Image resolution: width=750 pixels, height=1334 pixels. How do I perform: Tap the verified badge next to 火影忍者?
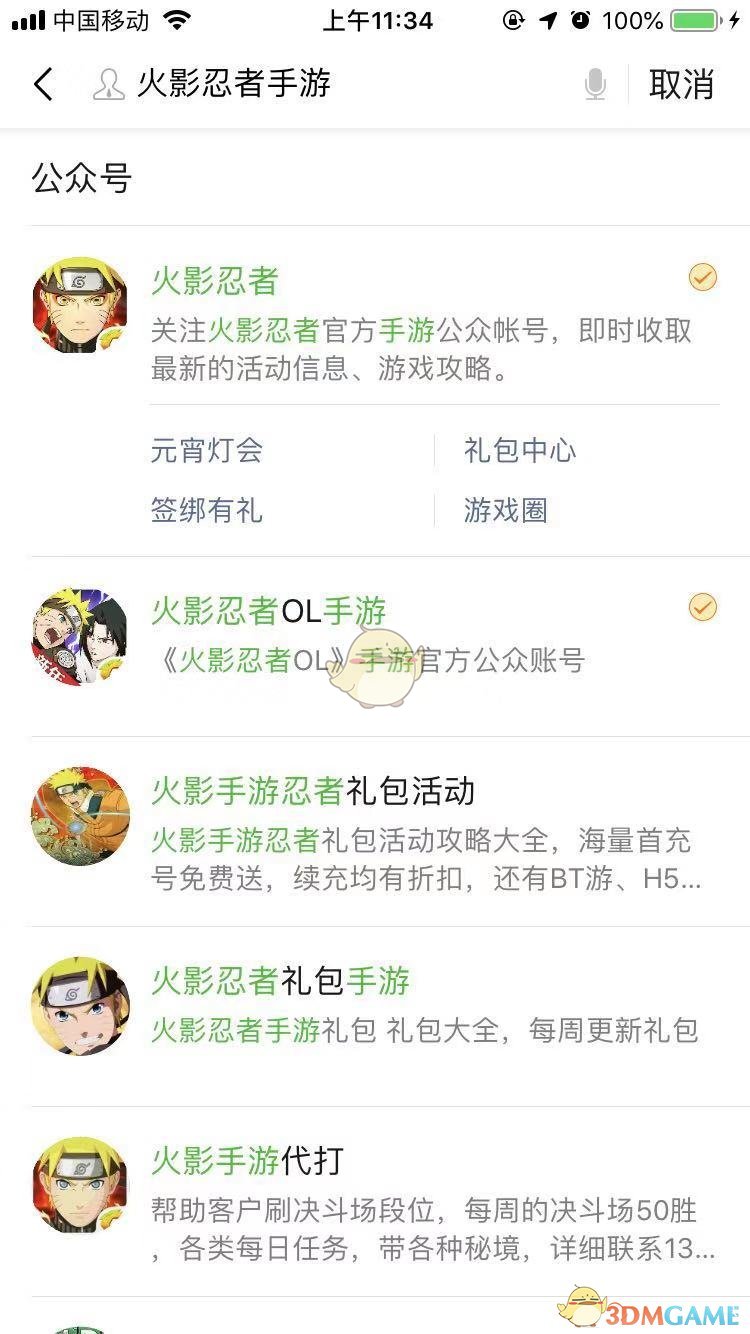[x=703, y=277]
